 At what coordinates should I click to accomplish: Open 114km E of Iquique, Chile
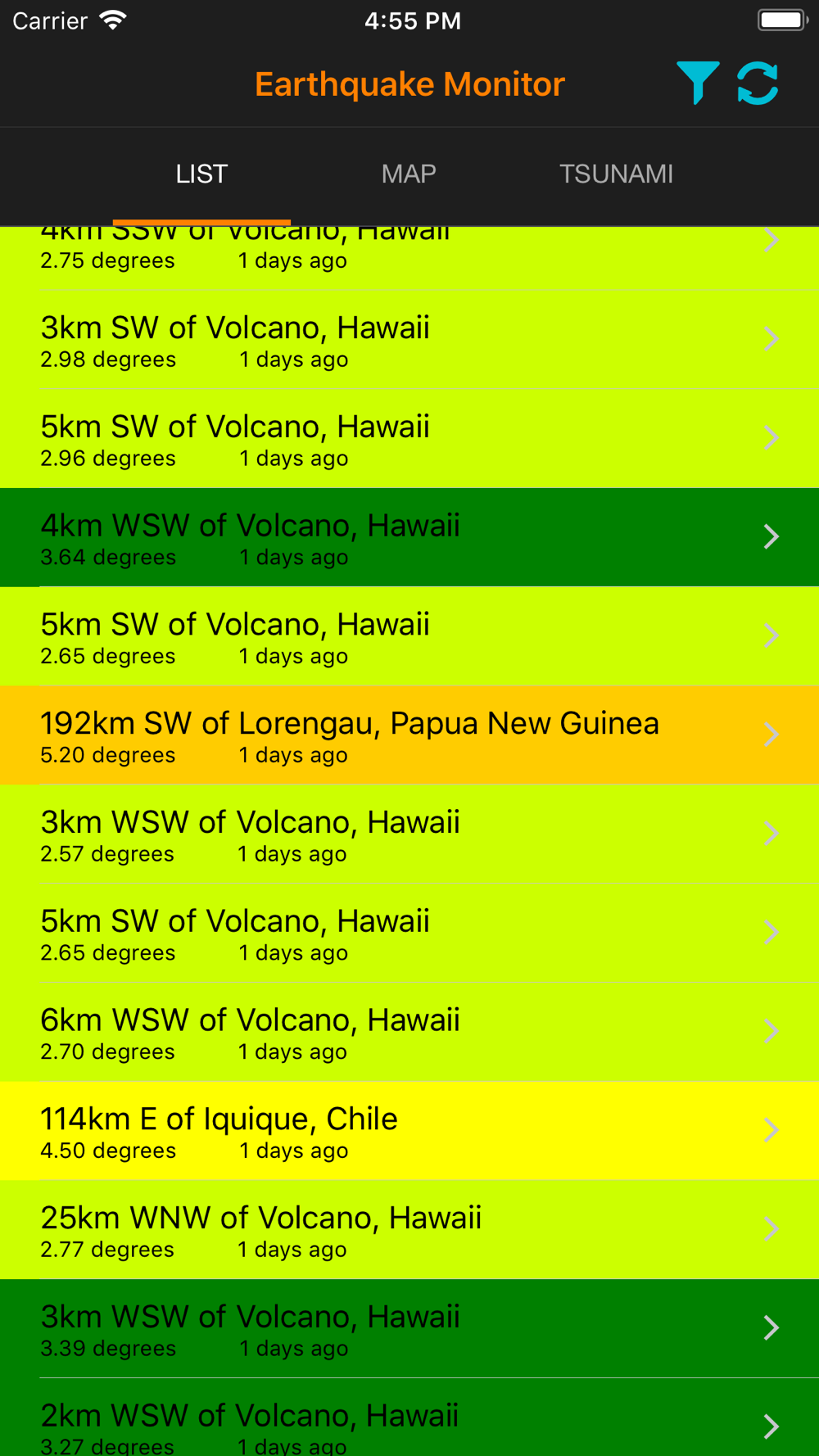point(409,1131)
